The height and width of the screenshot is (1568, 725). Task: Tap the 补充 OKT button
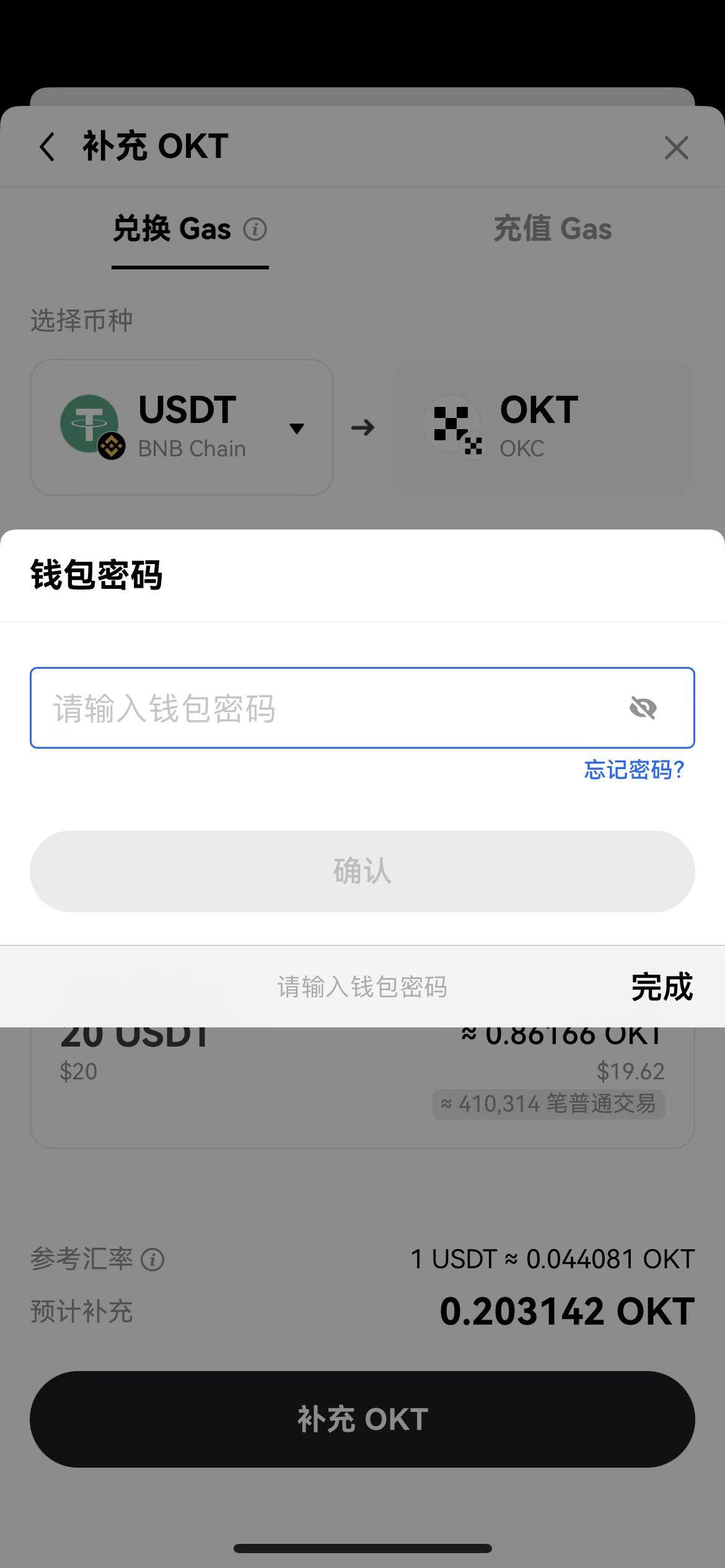362,1419
